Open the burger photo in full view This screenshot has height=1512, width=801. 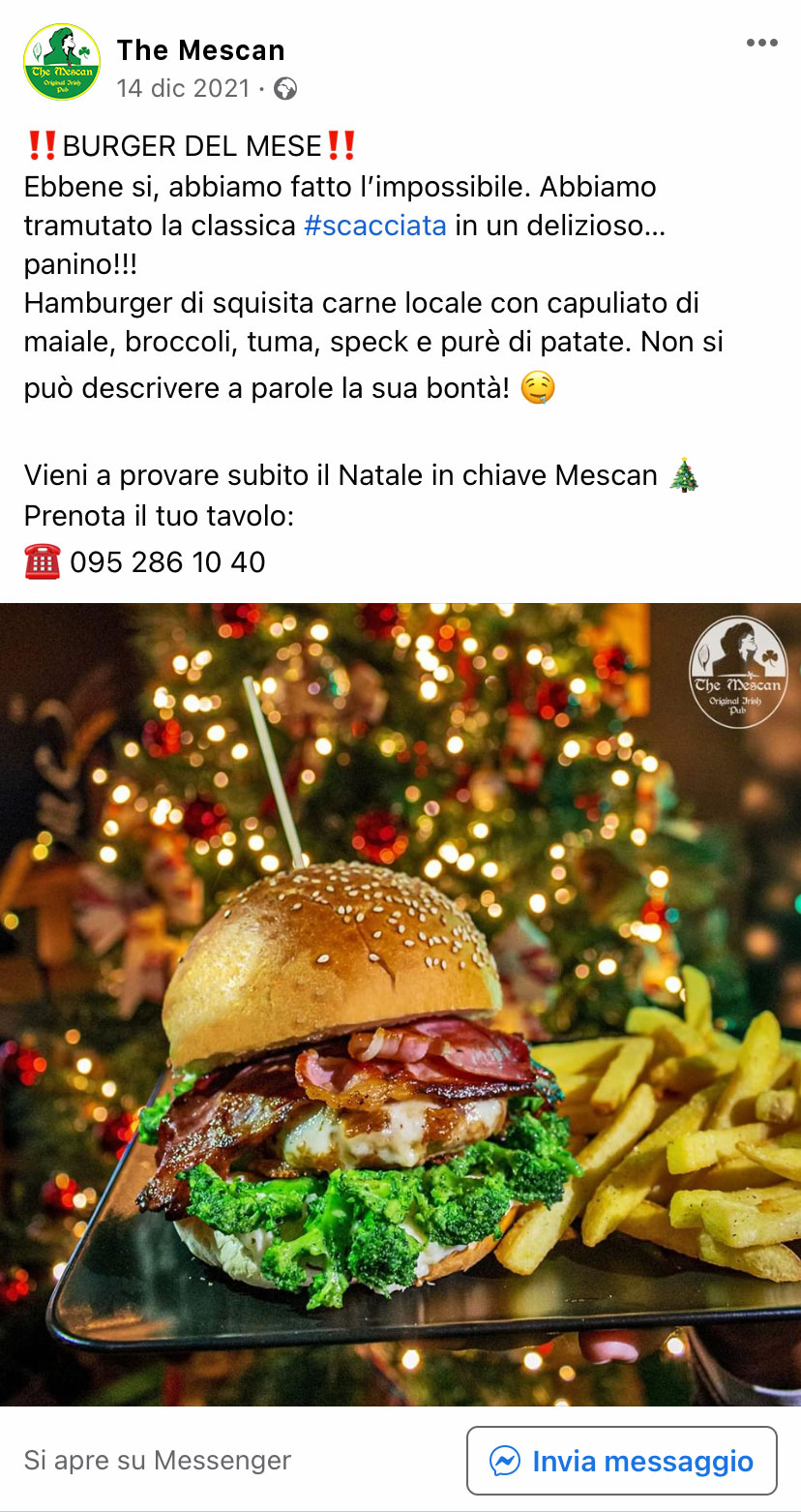pos(400,1004)
